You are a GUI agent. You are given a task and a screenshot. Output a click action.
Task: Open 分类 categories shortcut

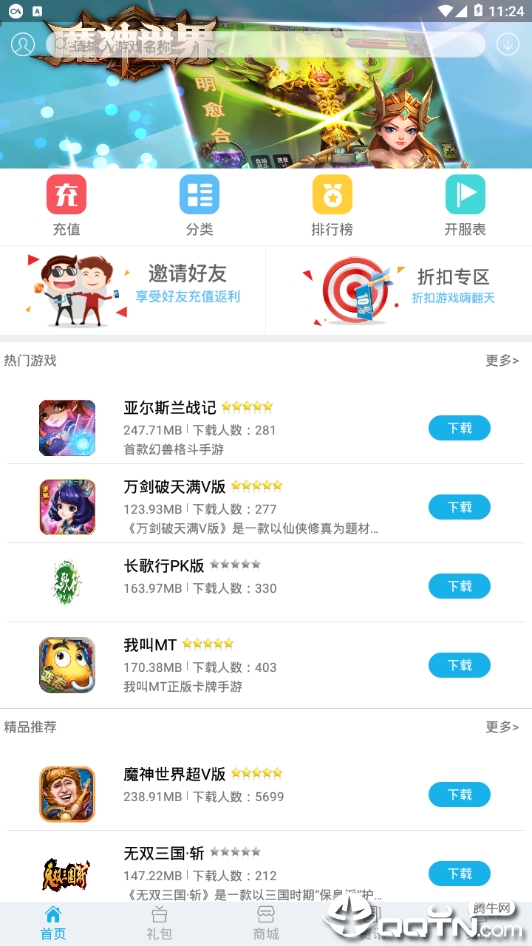click(199, 206)
